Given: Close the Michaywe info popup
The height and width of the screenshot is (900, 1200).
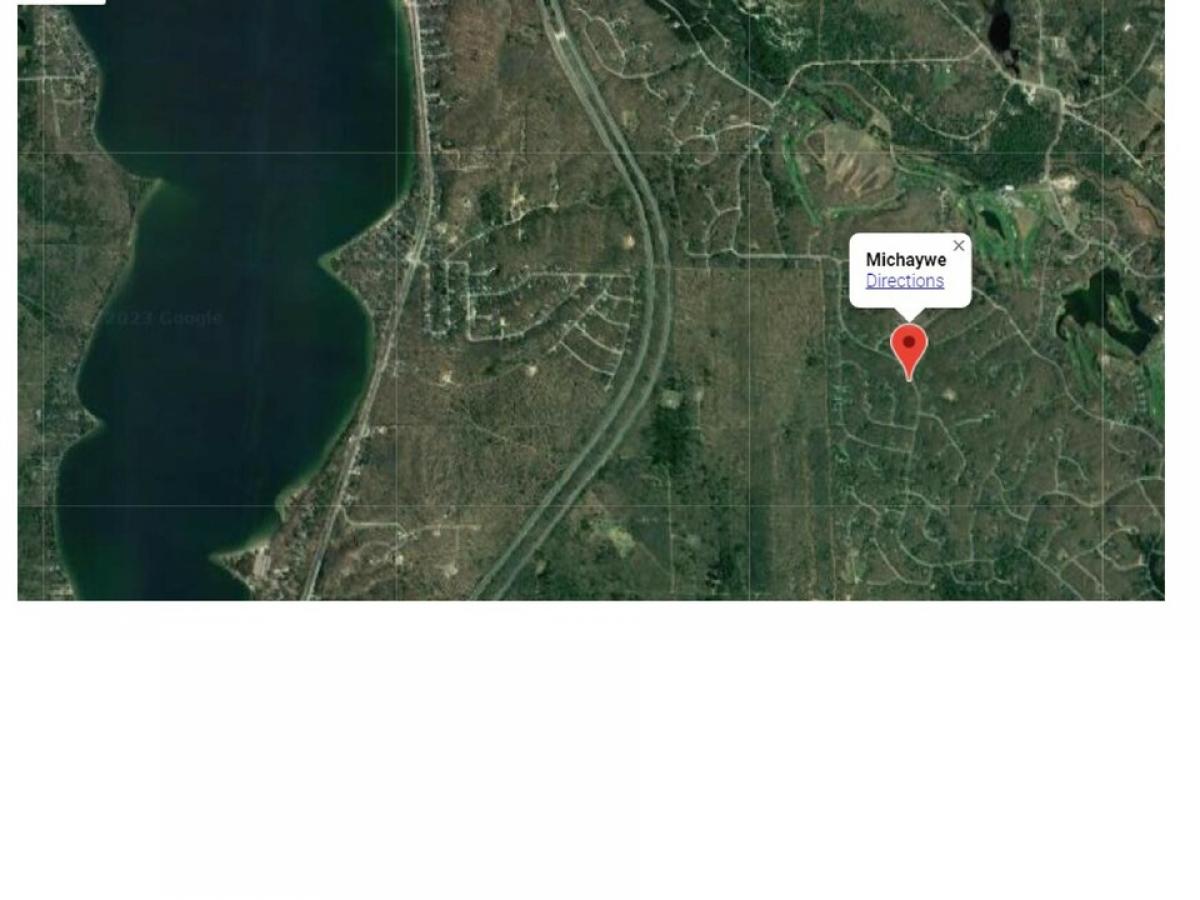Looking at the screenshot, I should coord(959,246).
